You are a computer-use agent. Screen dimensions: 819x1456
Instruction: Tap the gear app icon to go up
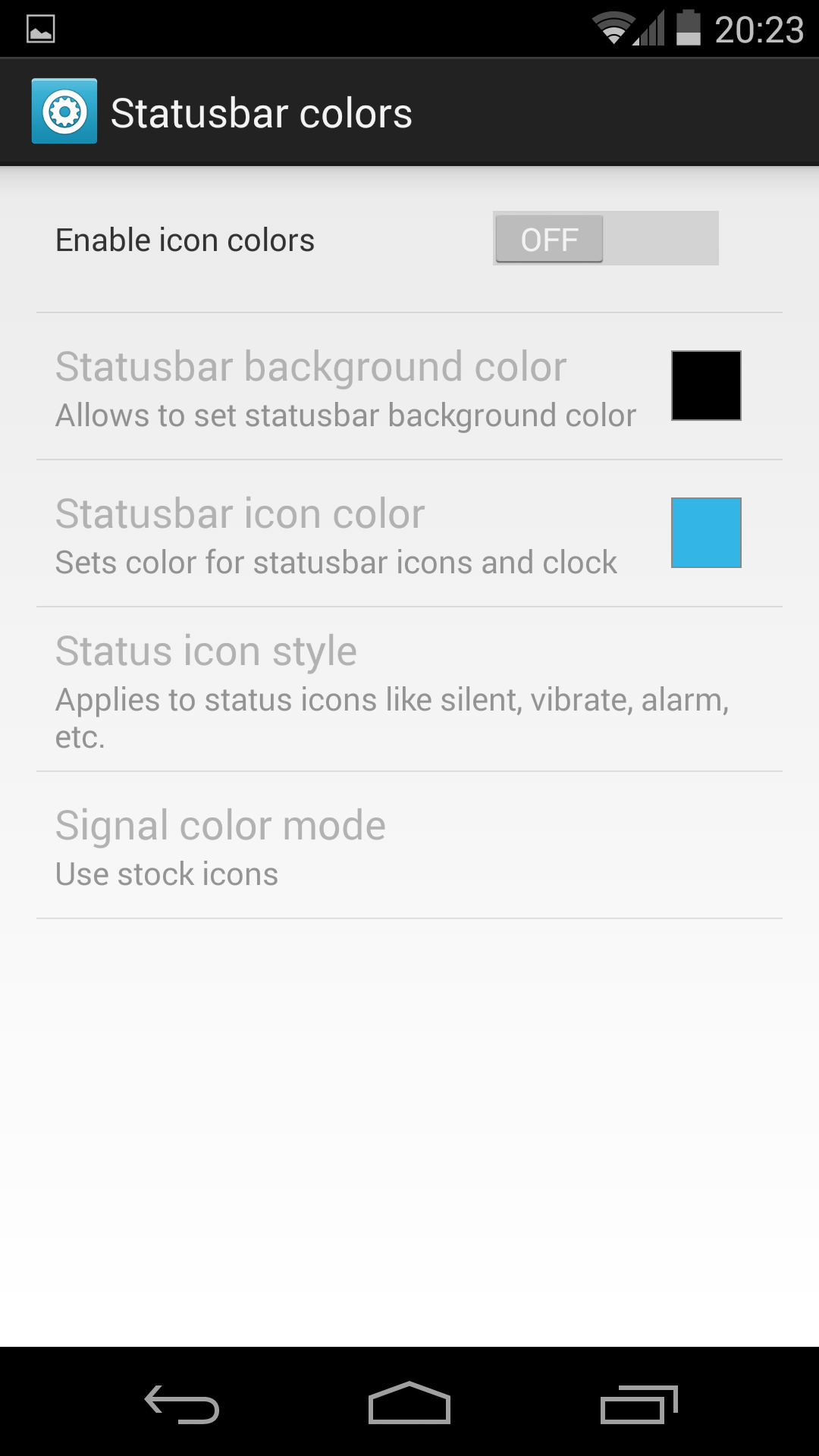[x=64, y=111]
